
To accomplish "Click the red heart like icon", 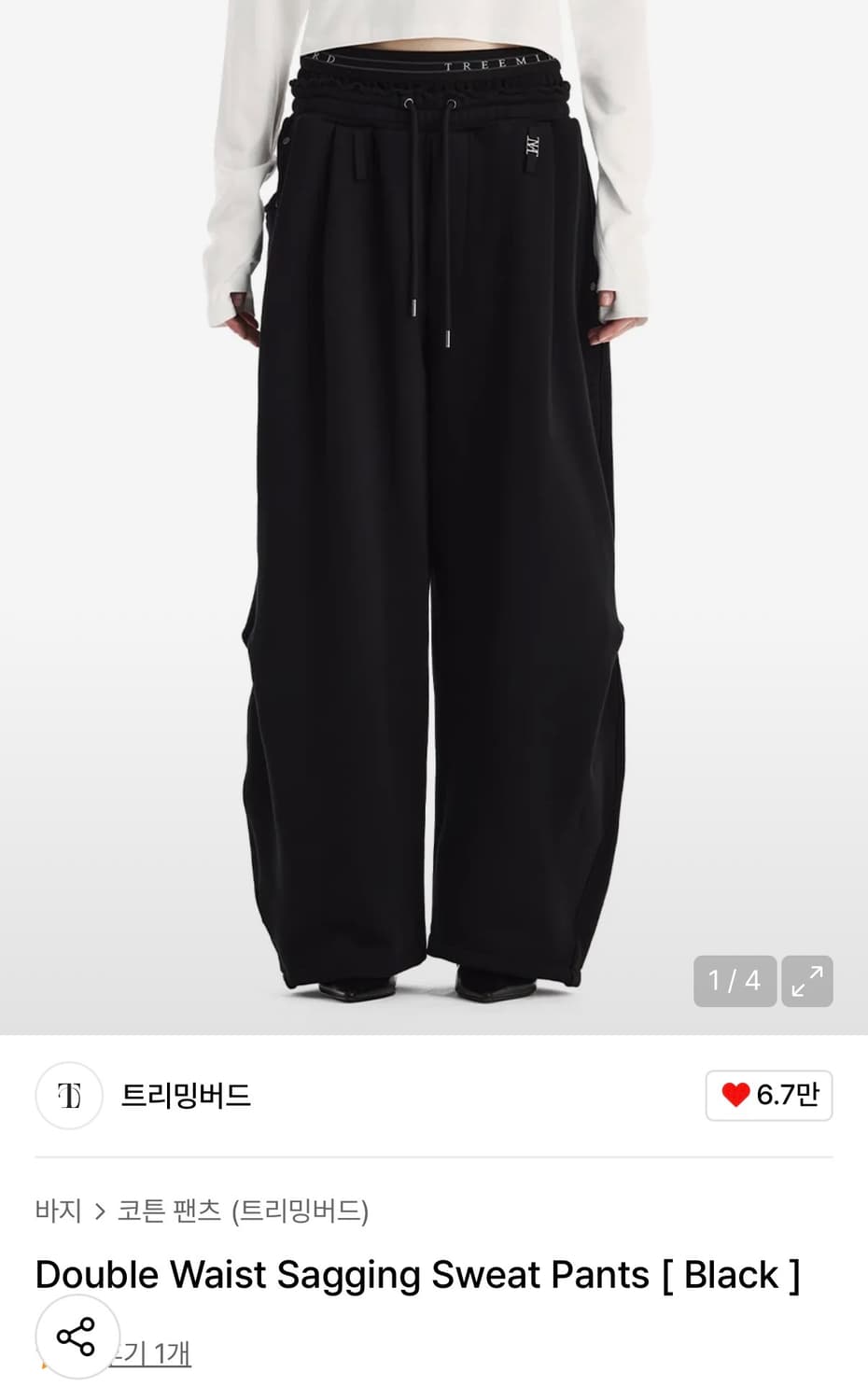I will 736,1096.
